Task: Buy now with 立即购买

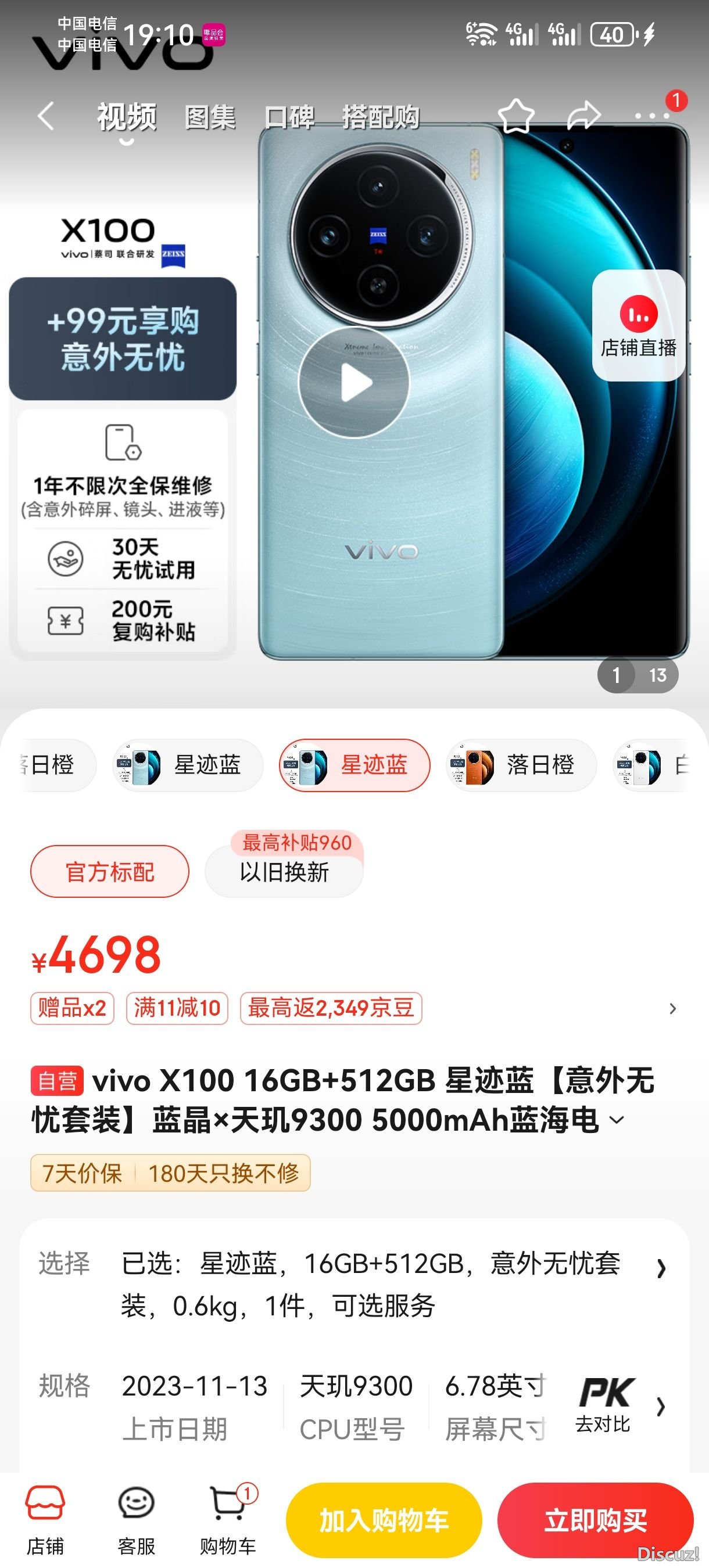Action: click(595, 1520)
